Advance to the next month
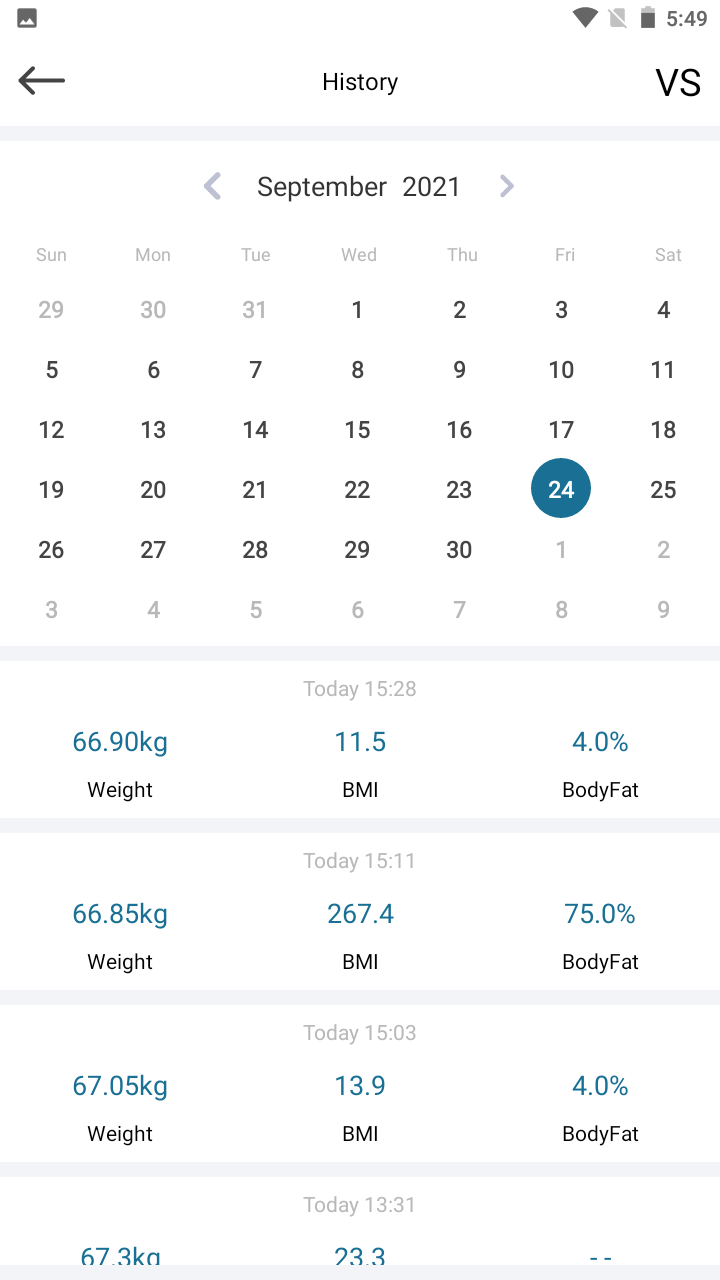The image size is (720, 1280). pos(507,186)
